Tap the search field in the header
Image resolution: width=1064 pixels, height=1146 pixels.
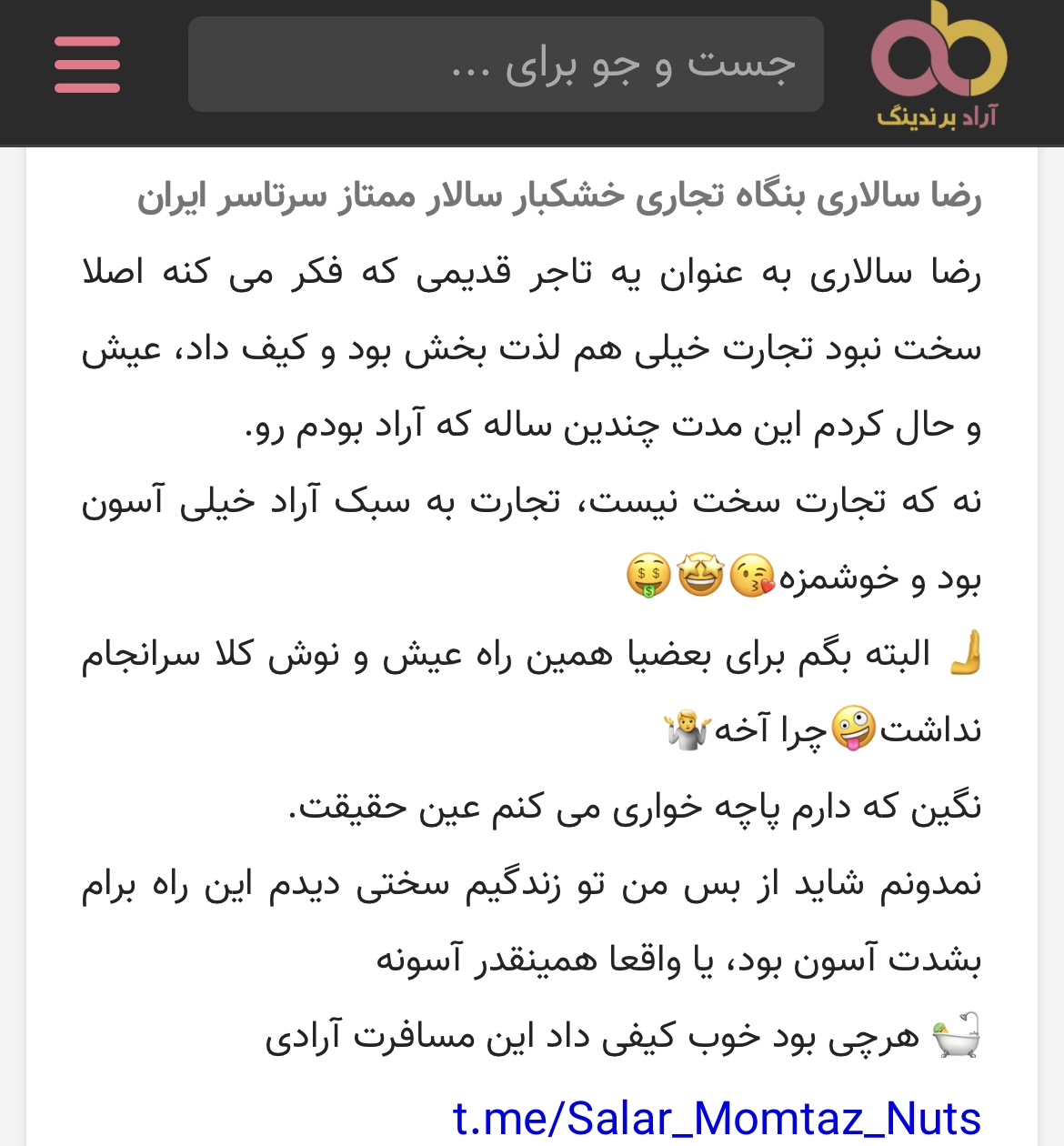(506, 65)
